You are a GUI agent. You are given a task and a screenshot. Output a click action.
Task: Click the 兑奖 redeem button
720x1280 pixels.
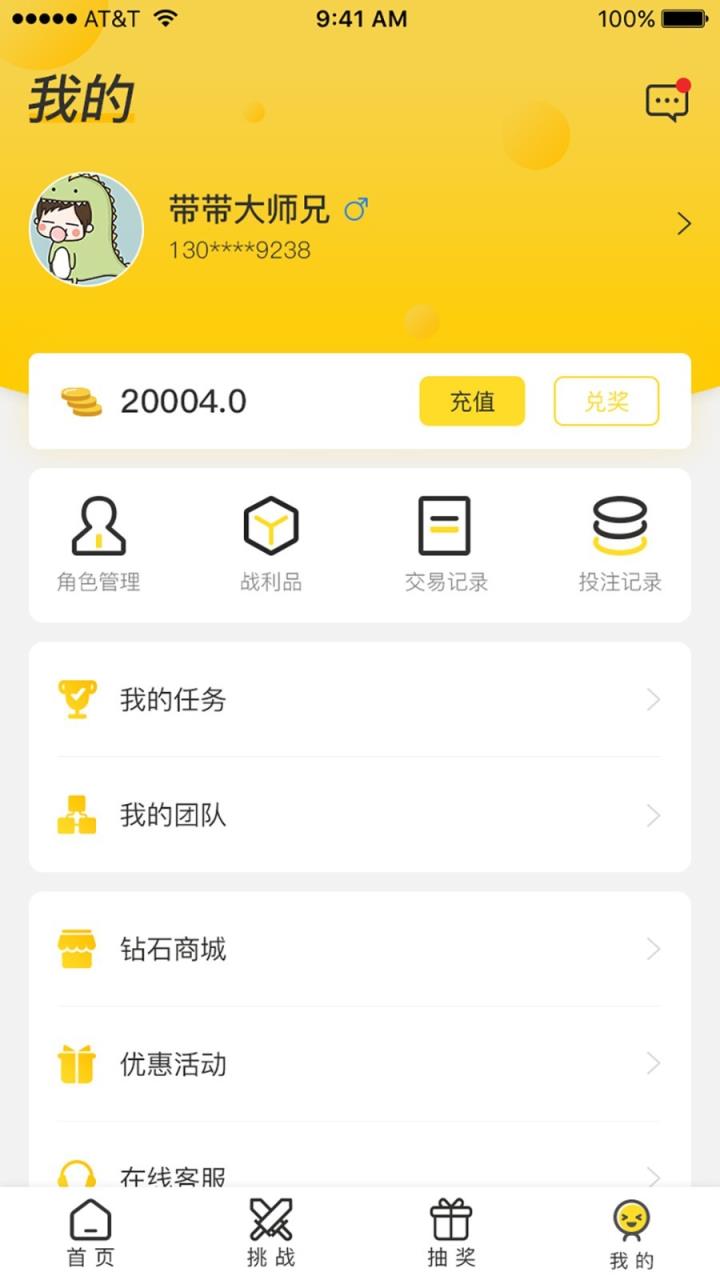605,401
